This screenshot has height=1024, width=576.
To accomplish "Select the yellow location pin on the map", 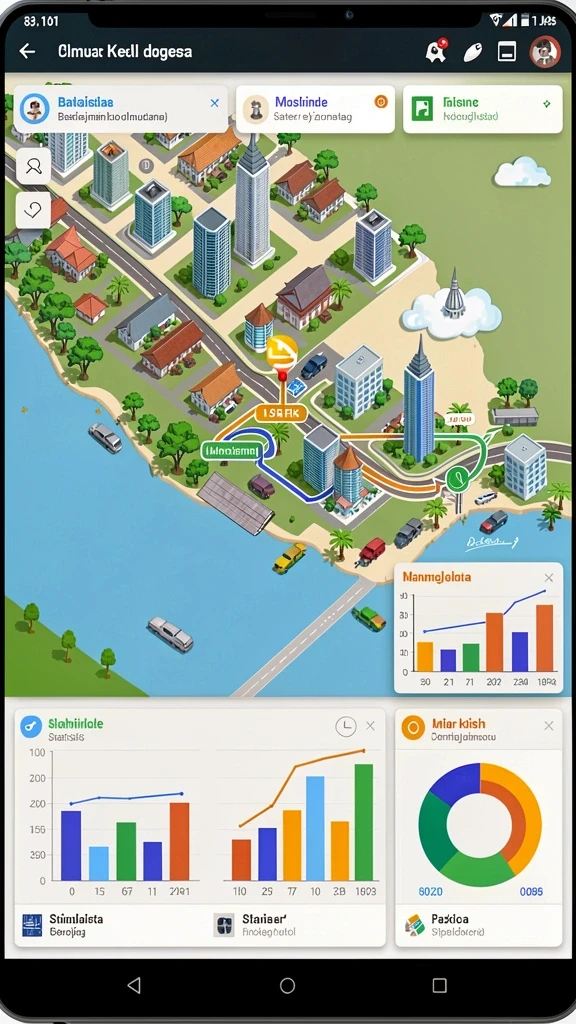I will pos(282,356).
